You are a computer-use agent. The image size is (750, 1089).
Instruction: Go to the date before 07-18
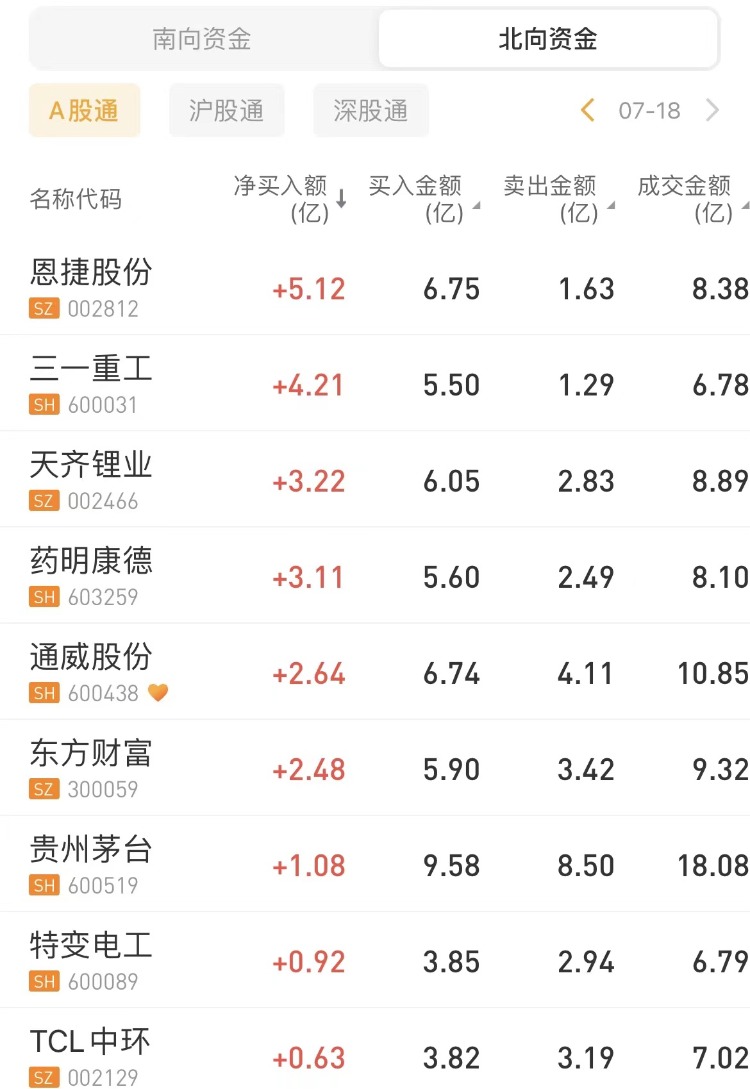(x=588, y=110)
